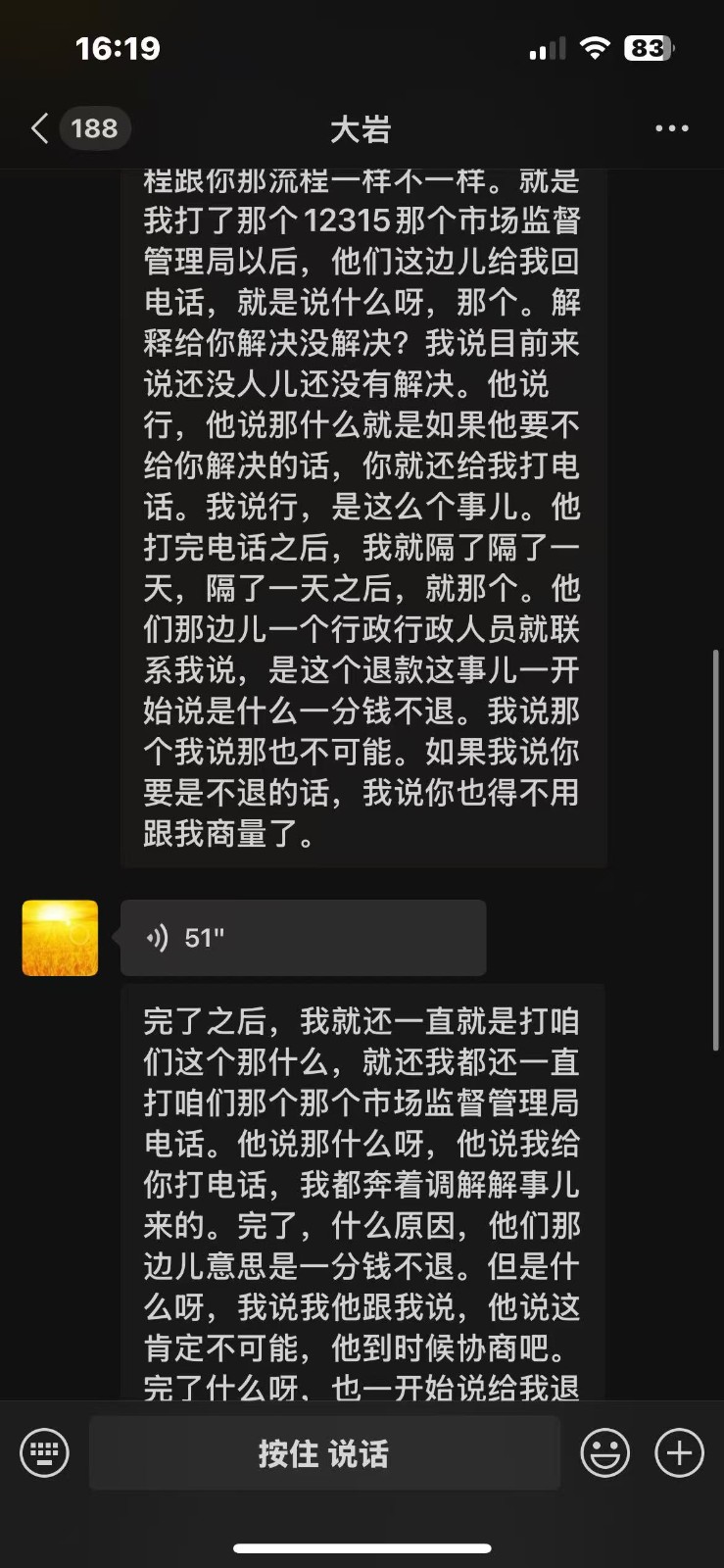Go back to the chat list
This screenshot has width=724, height=1568.
point(41,128)
